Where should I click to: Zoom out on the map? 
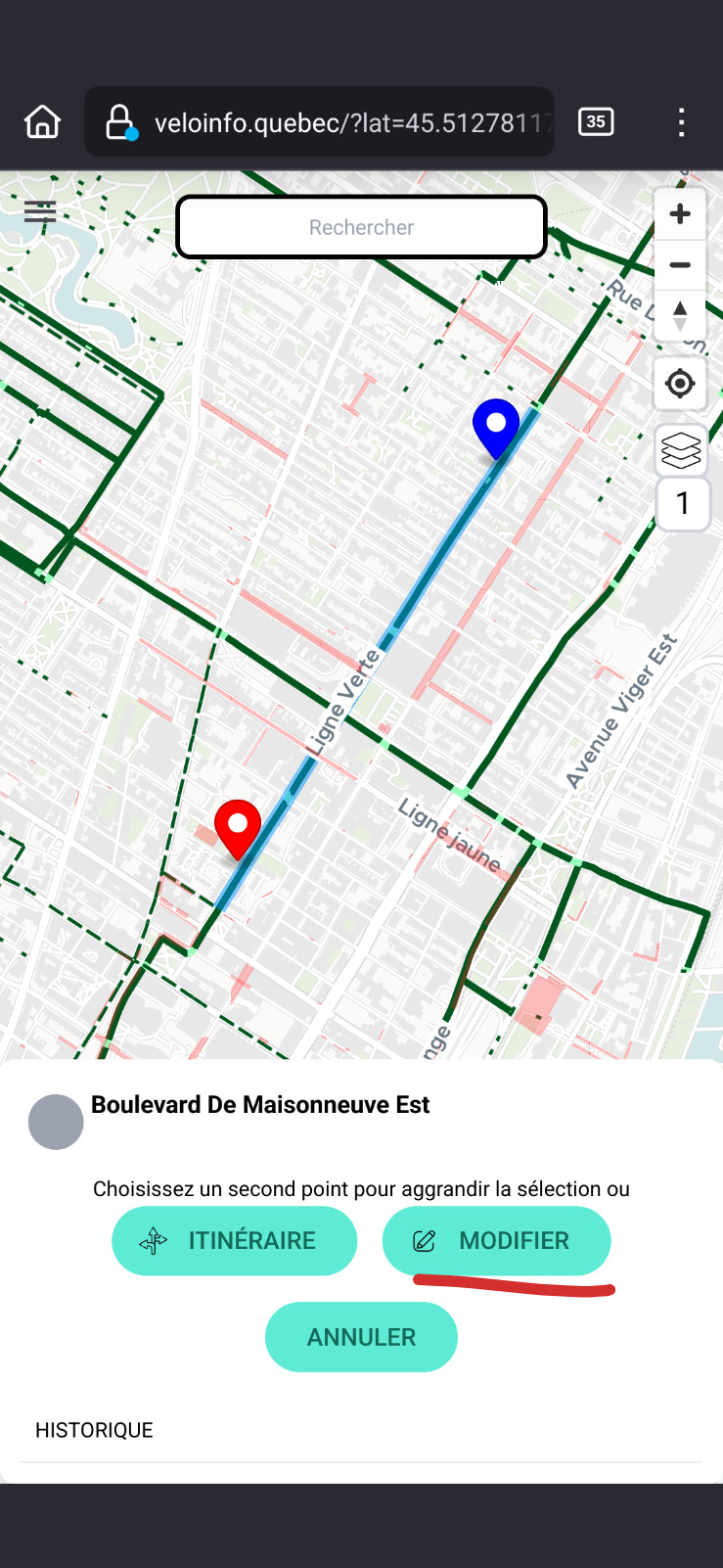pyautogui.click(x=680, y=265)
